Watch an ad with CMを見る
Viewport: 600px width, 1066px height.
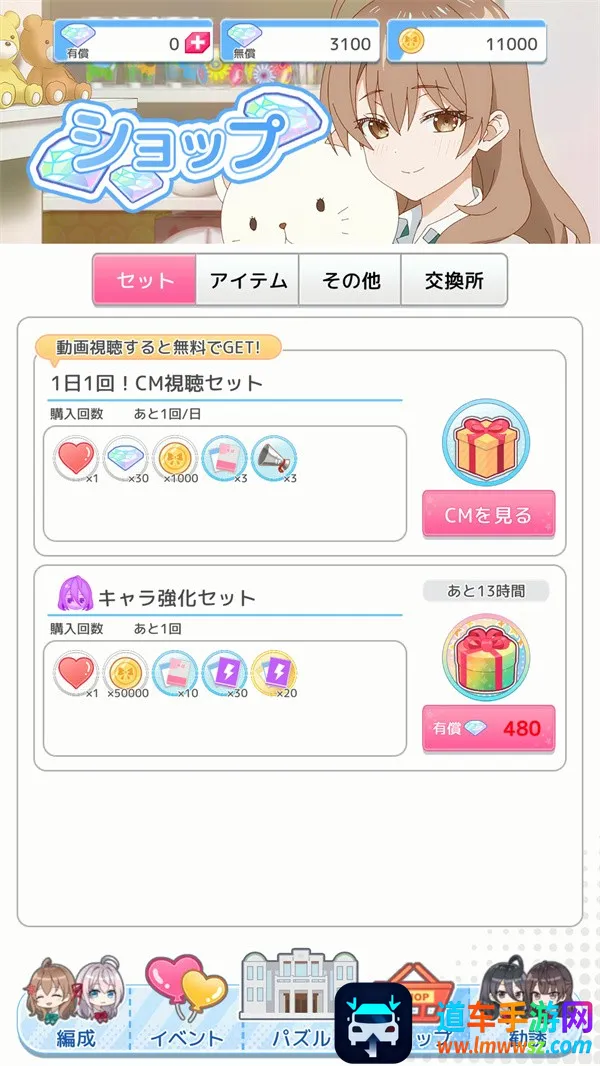point(488,515)
